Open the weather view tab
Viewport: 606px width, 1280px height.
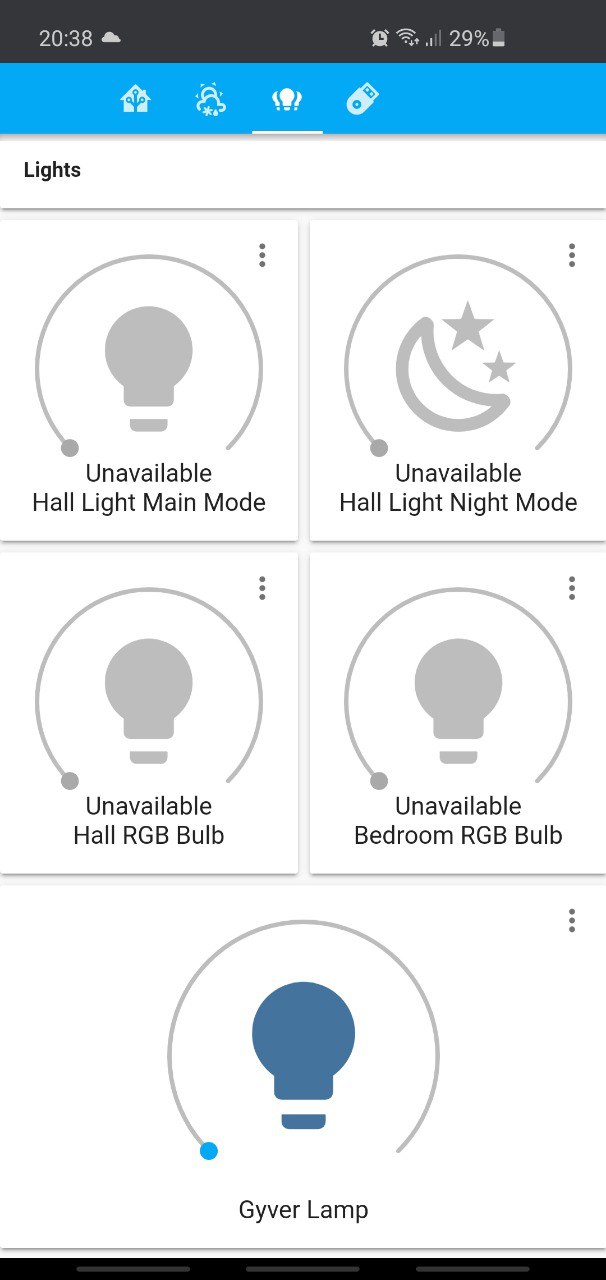(211, 99)
